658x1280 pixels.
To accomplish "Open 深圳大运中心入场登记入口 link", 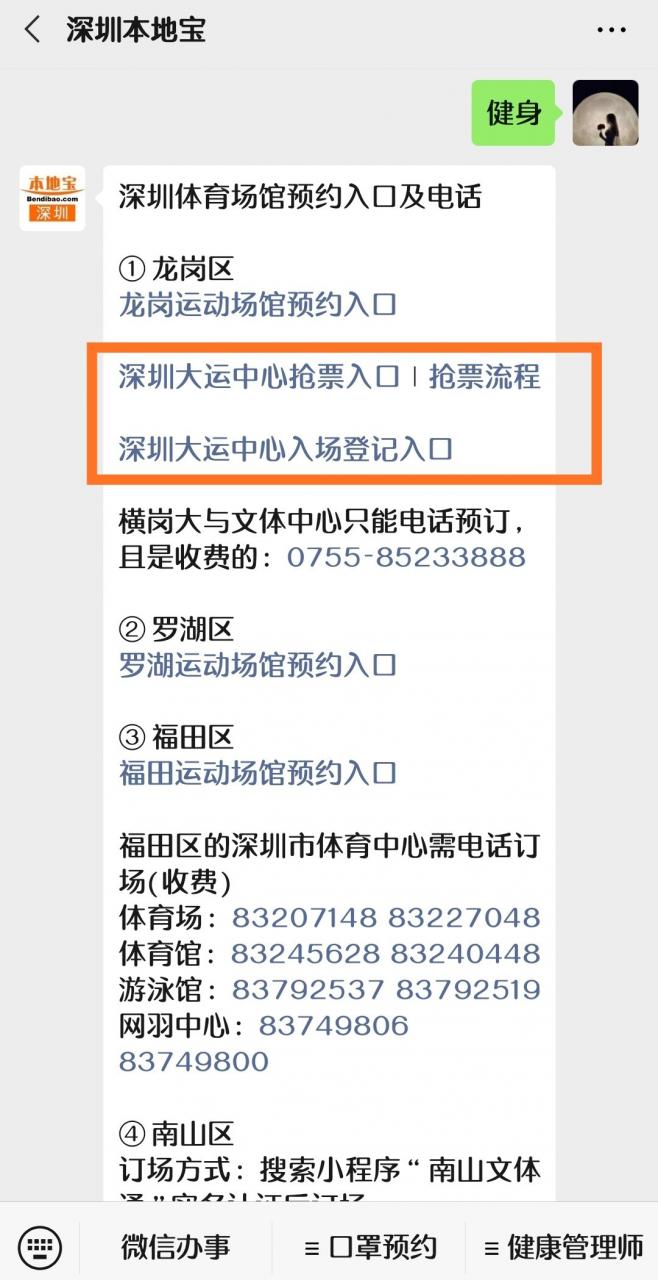I will coord(285,449).
